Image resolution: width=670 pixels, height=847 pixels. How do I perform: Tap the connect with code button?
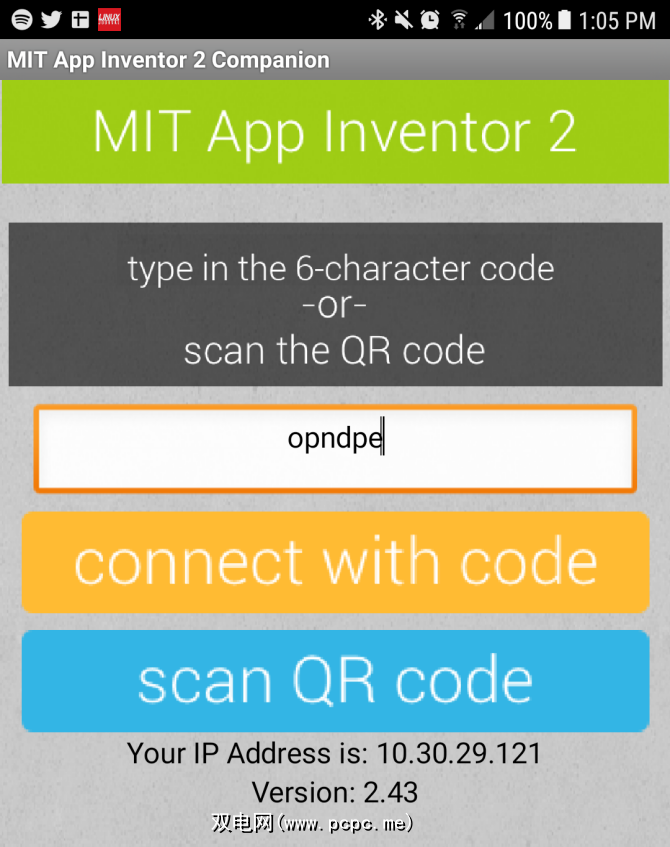click(x=335, y=563)
